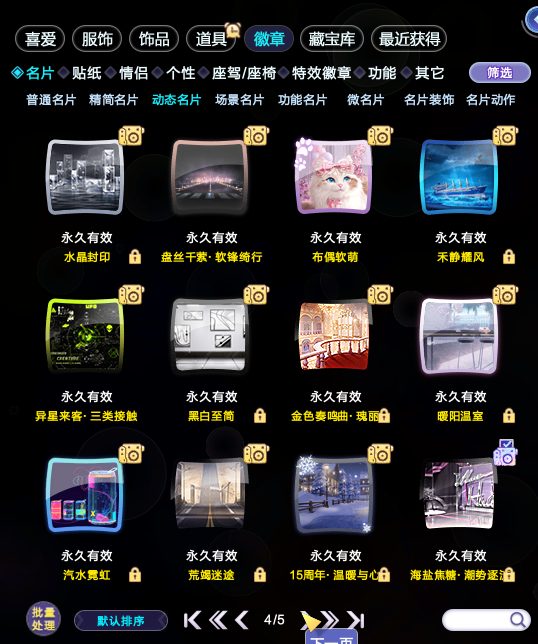Open the 名片装饰 sub-tab
The height and width of the screenshot is (644, 538).
(x=429, y=100)
